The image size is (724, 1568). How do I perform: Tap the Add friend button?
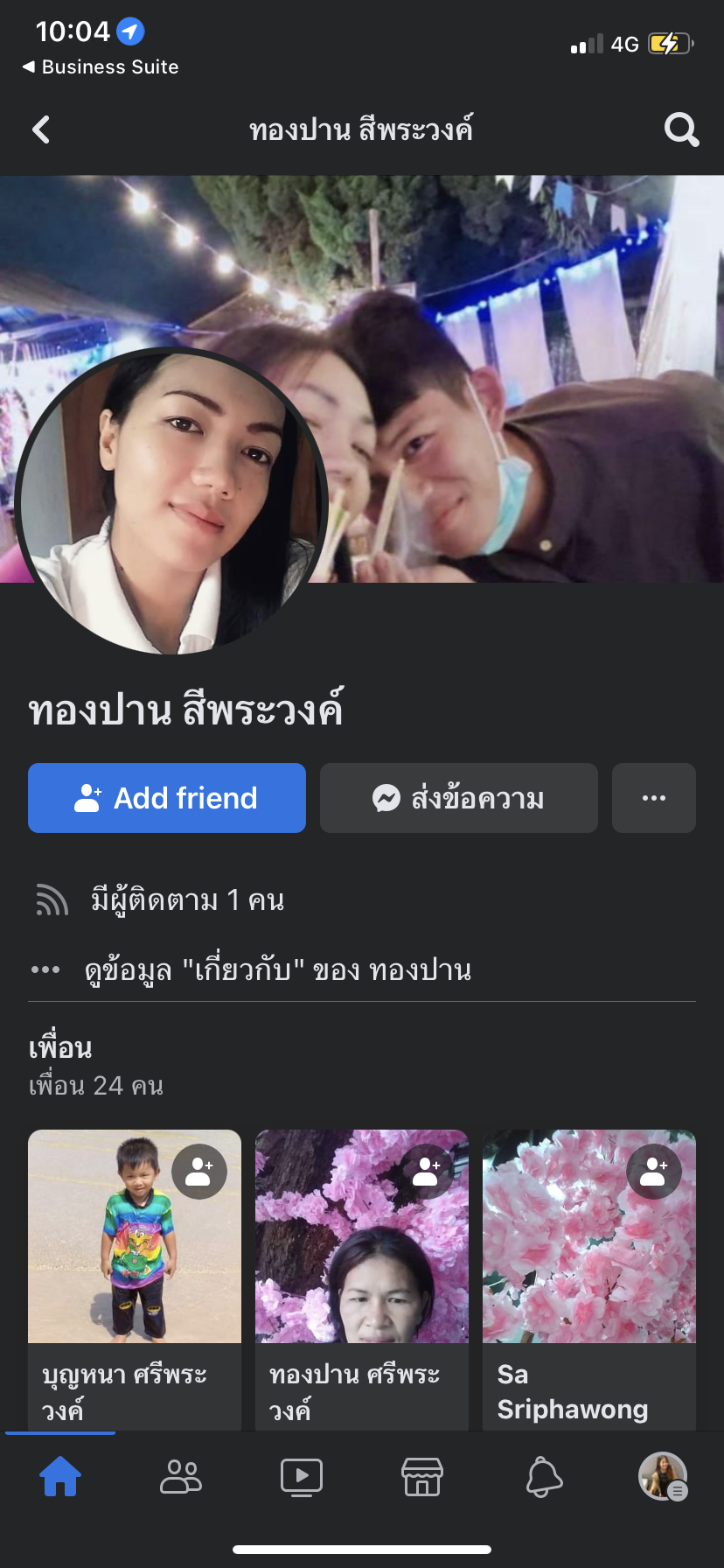point(167,798)
